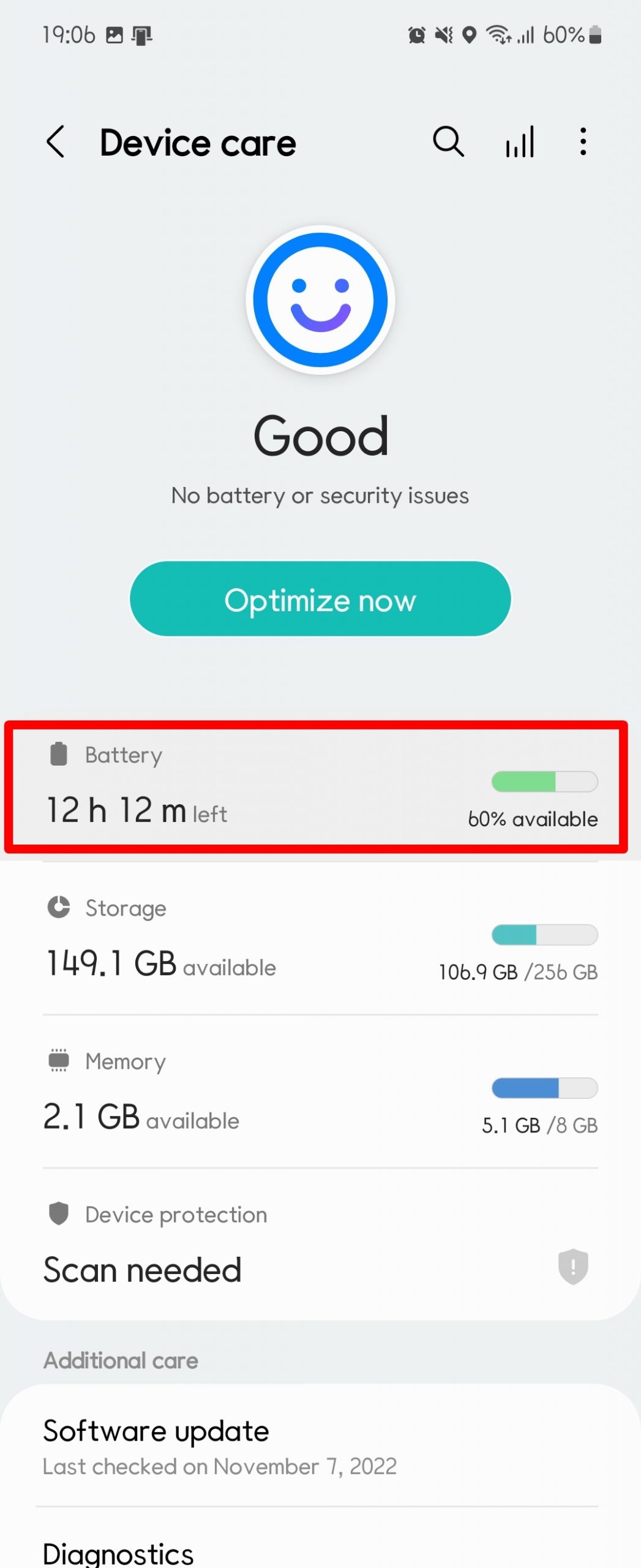Open Battery details

tap(316, 786)
